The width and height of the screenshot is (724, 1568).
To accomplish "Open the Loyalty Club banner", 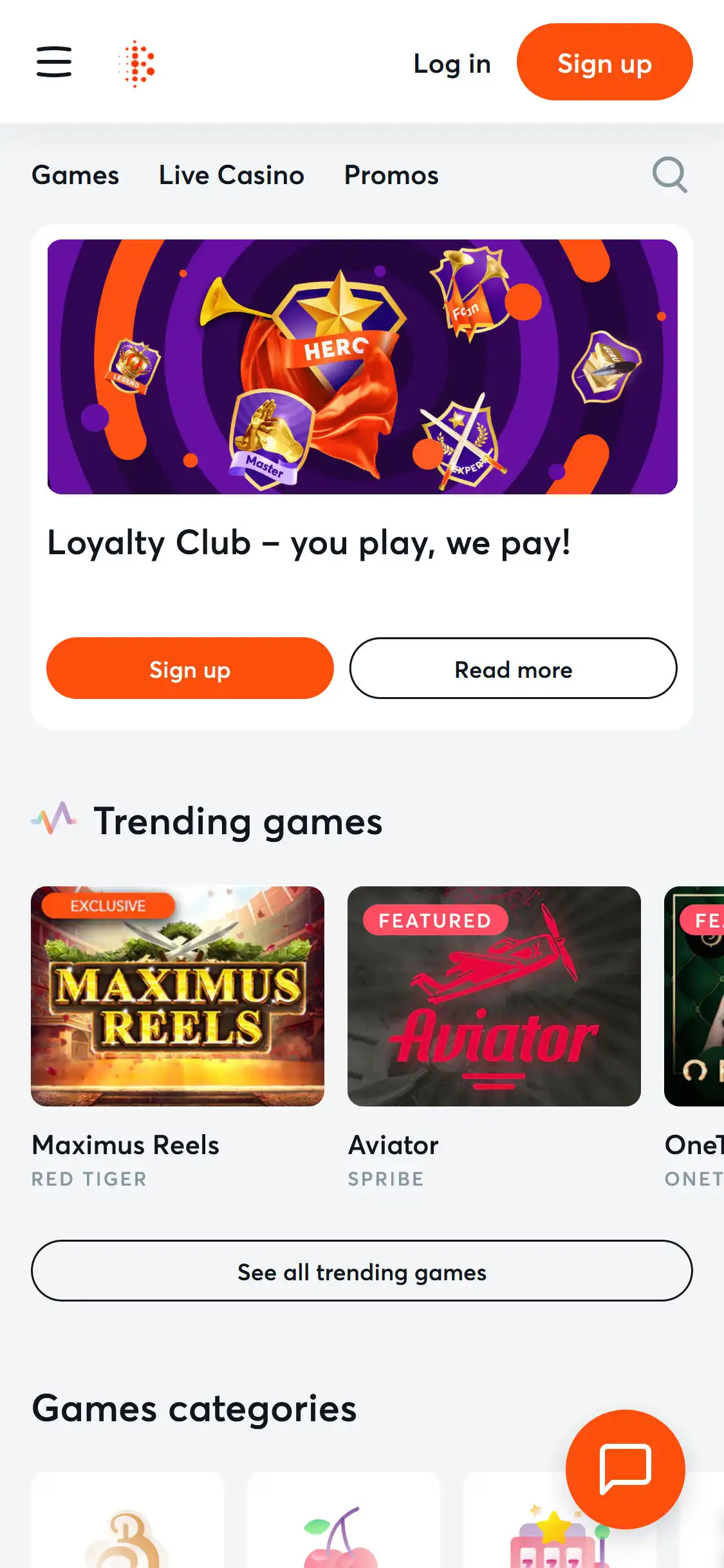I will click(362, 367).
